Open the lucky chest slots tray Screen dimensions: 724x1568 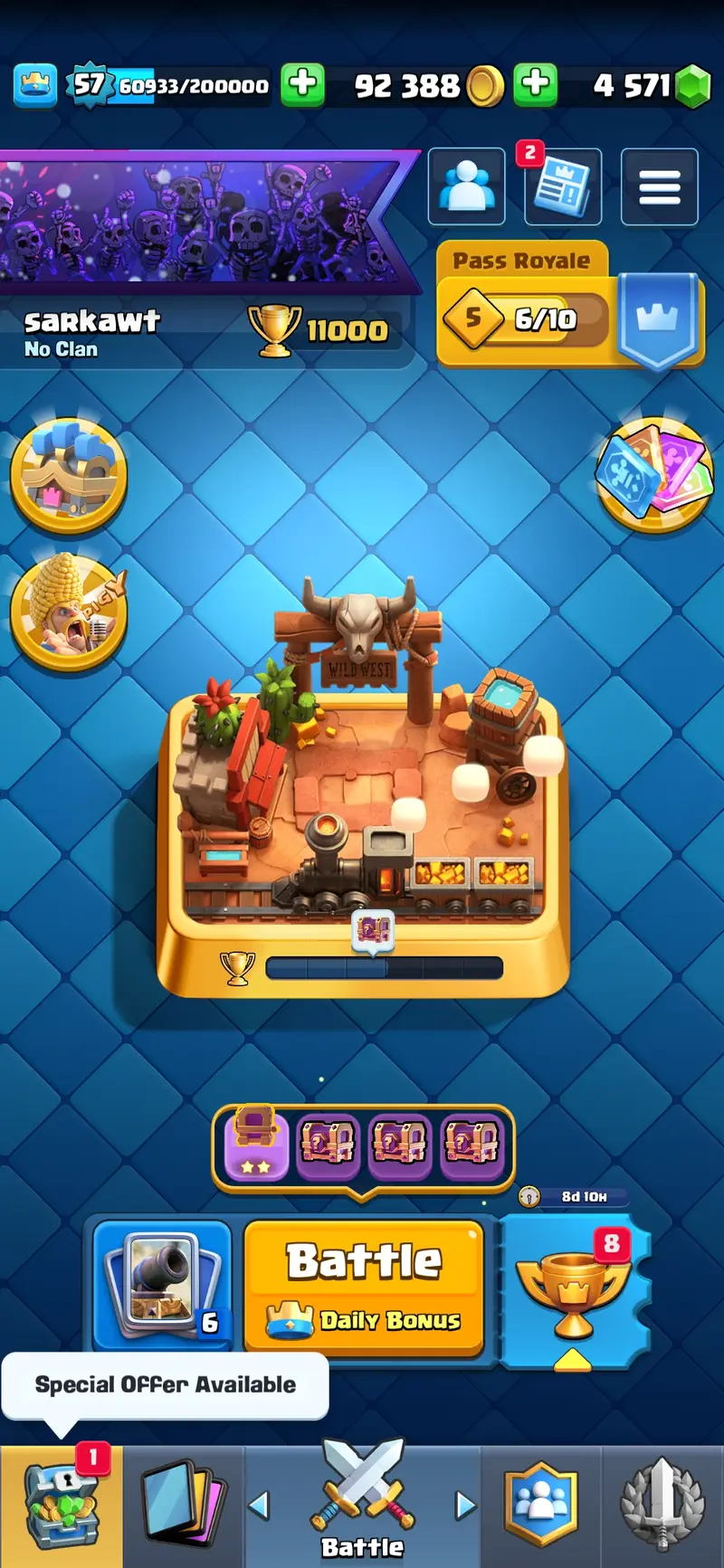point(364,1145)
